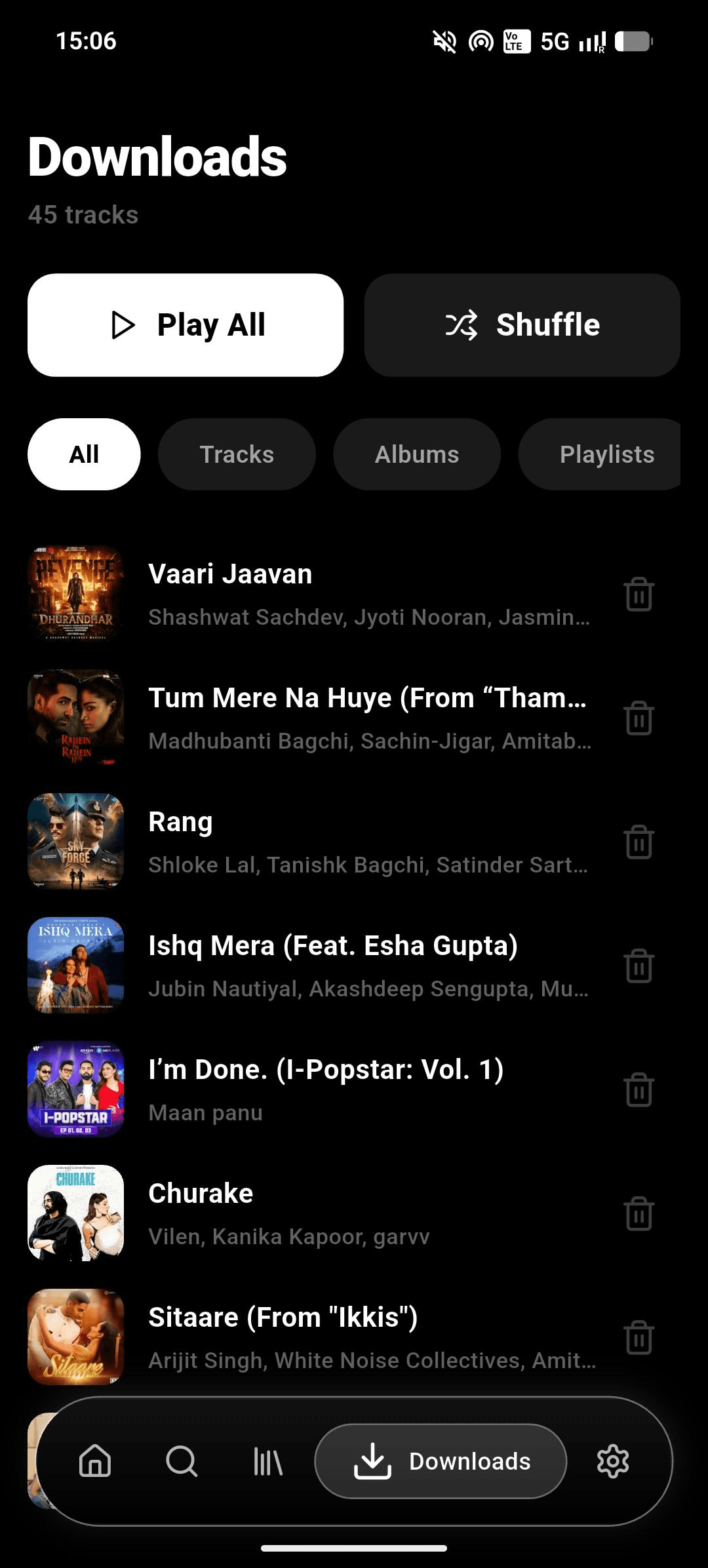Tap the Shuffle button
This screenshot has width=708, height=1568.
[x=521, y=324]
